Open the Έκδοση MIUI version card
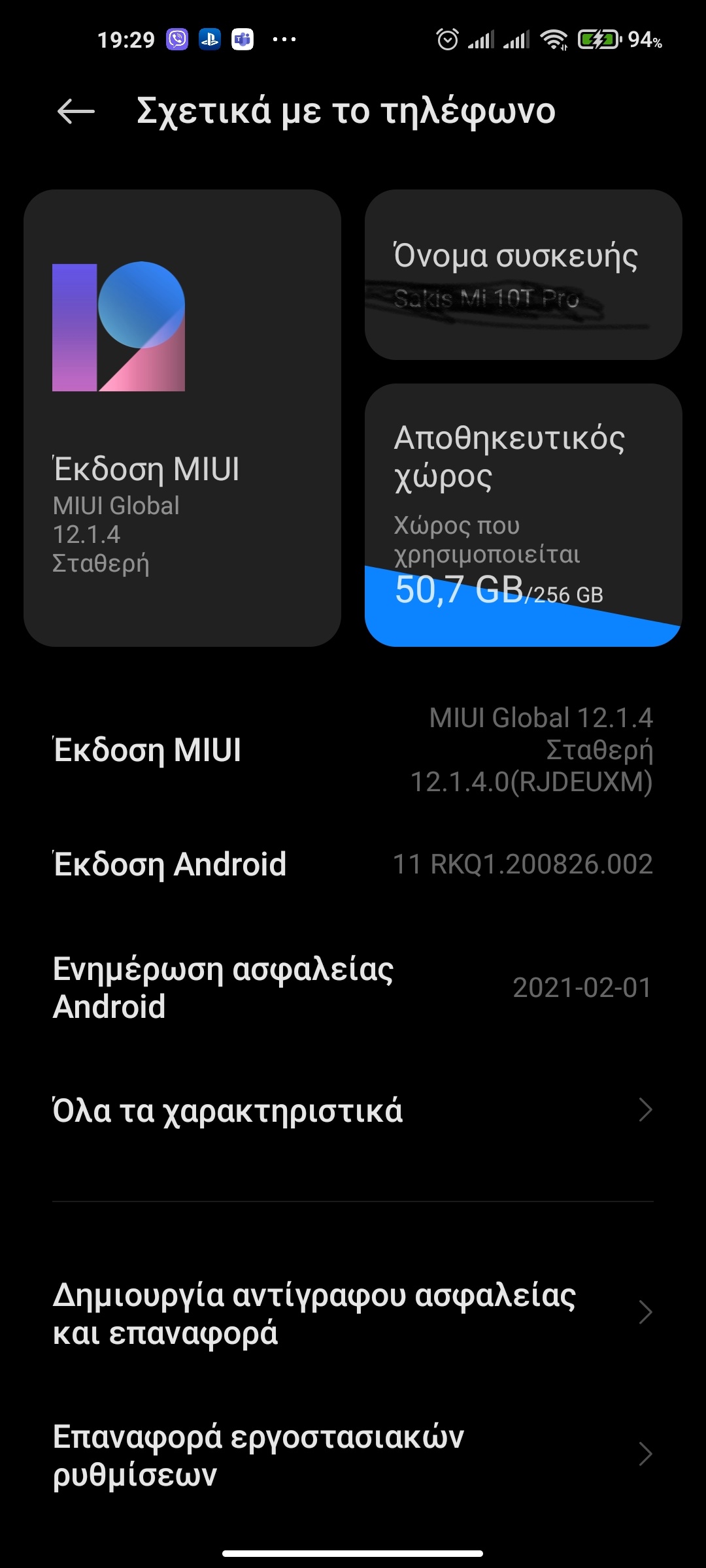This screenshot has height=1568, width=706. (182, 418)
